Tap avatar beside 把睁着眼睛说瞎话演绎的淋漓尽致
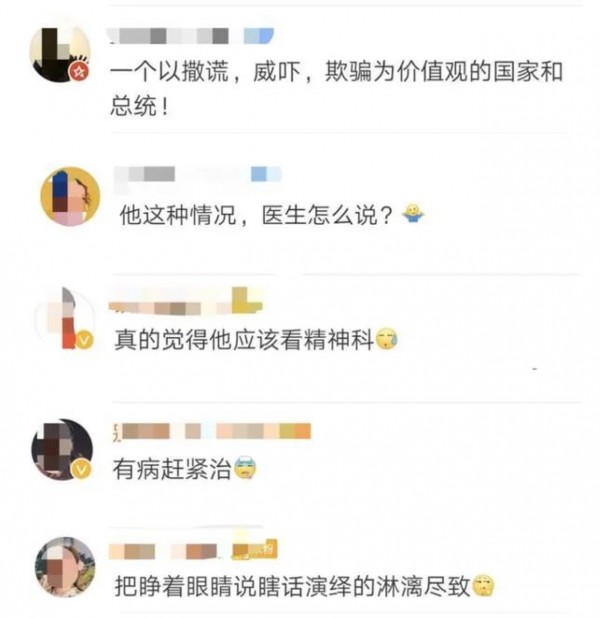600x618 pixels. [63, 567]
